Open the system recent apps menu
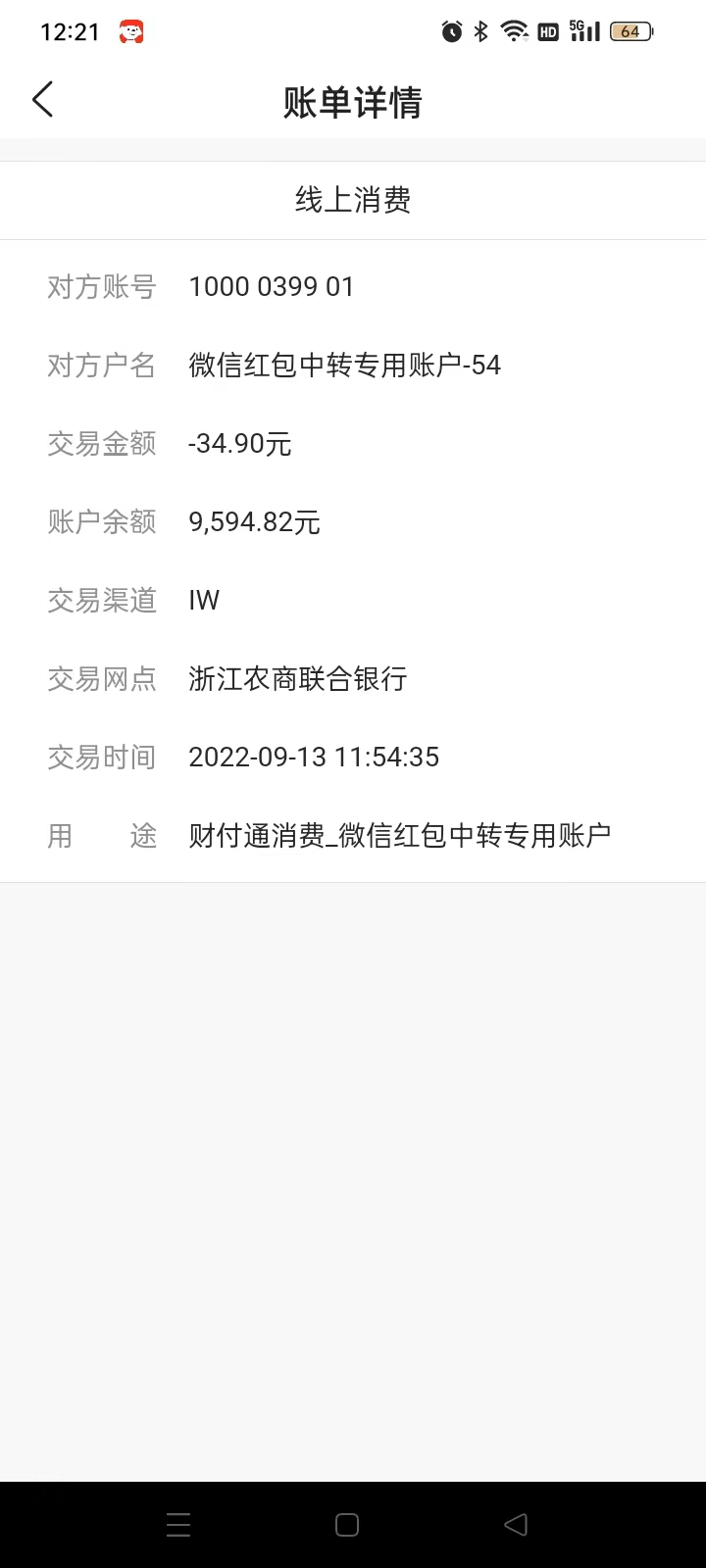This screenshot has width=706, height=1568. tap(178, 1524)
